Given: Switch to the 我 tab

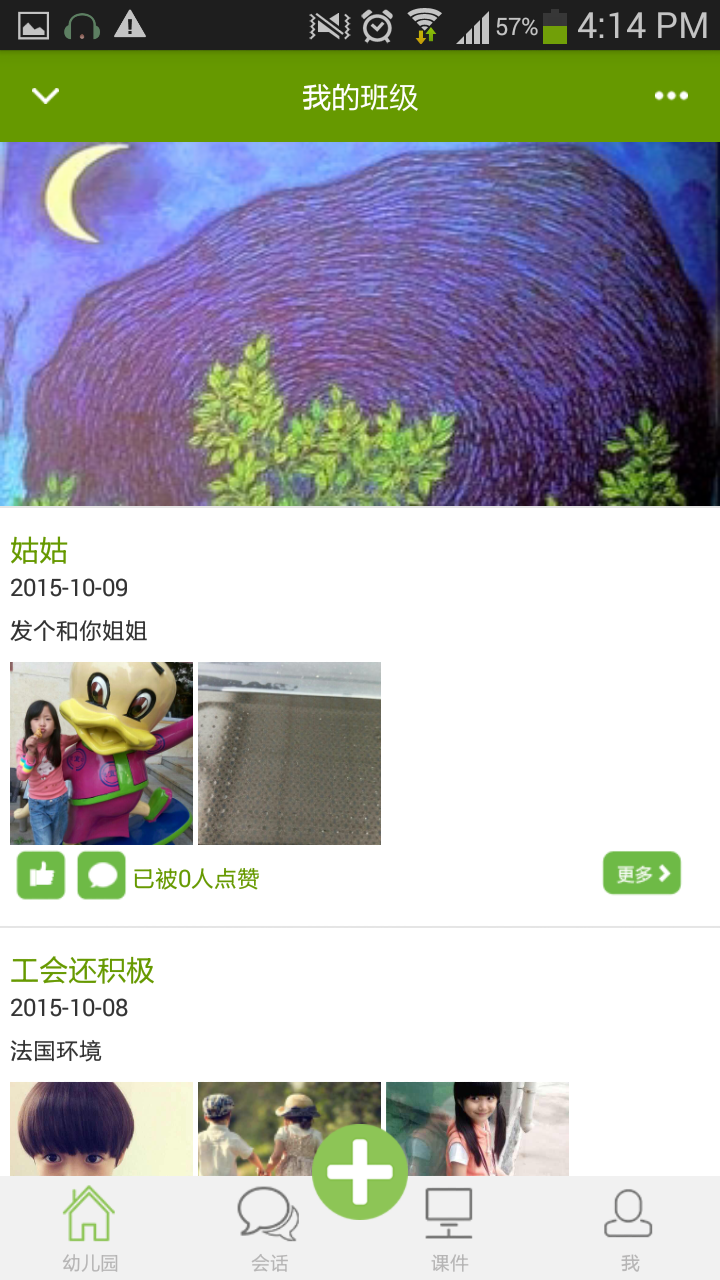Looking at the screenshot, I should pos(629,1228).
